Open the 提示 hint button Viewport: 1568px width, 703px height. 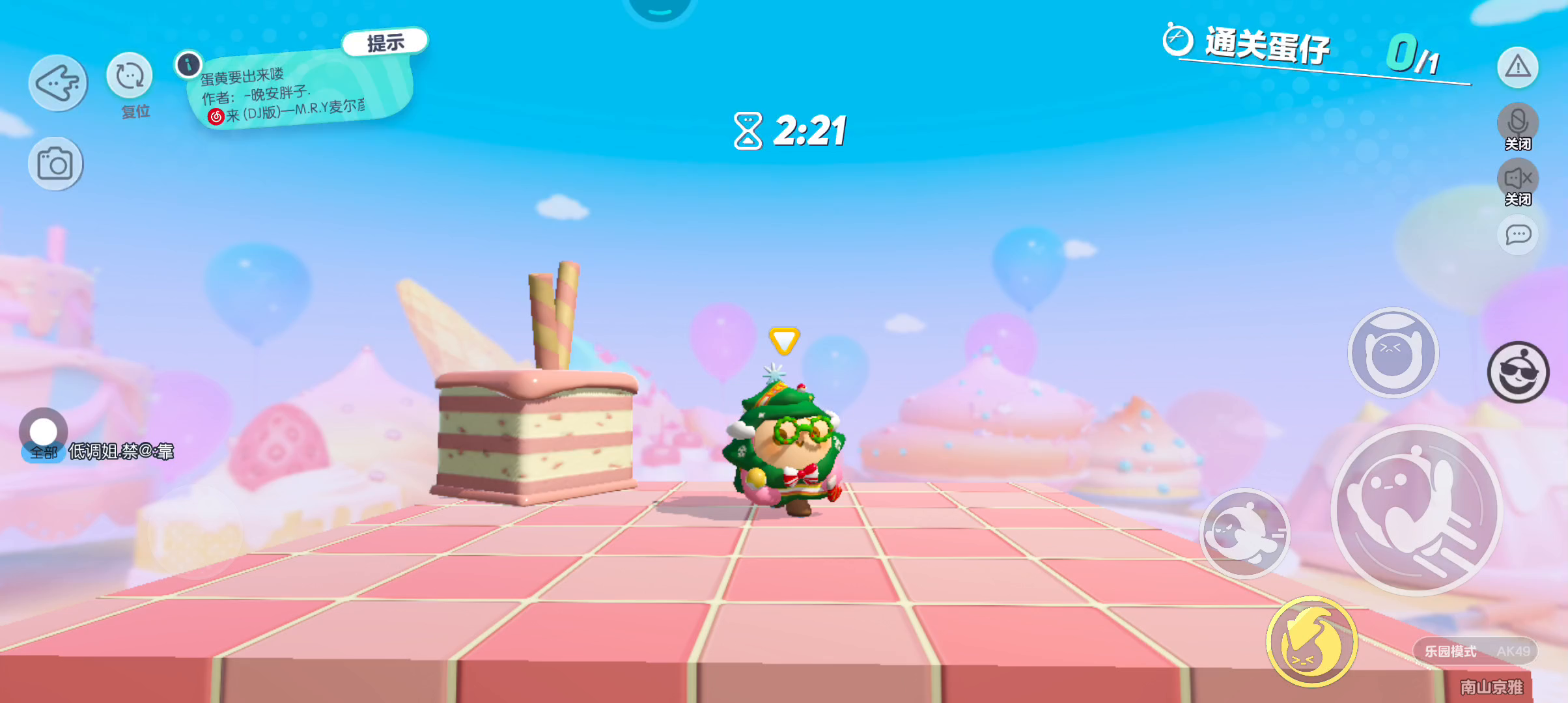pos(385,42)
